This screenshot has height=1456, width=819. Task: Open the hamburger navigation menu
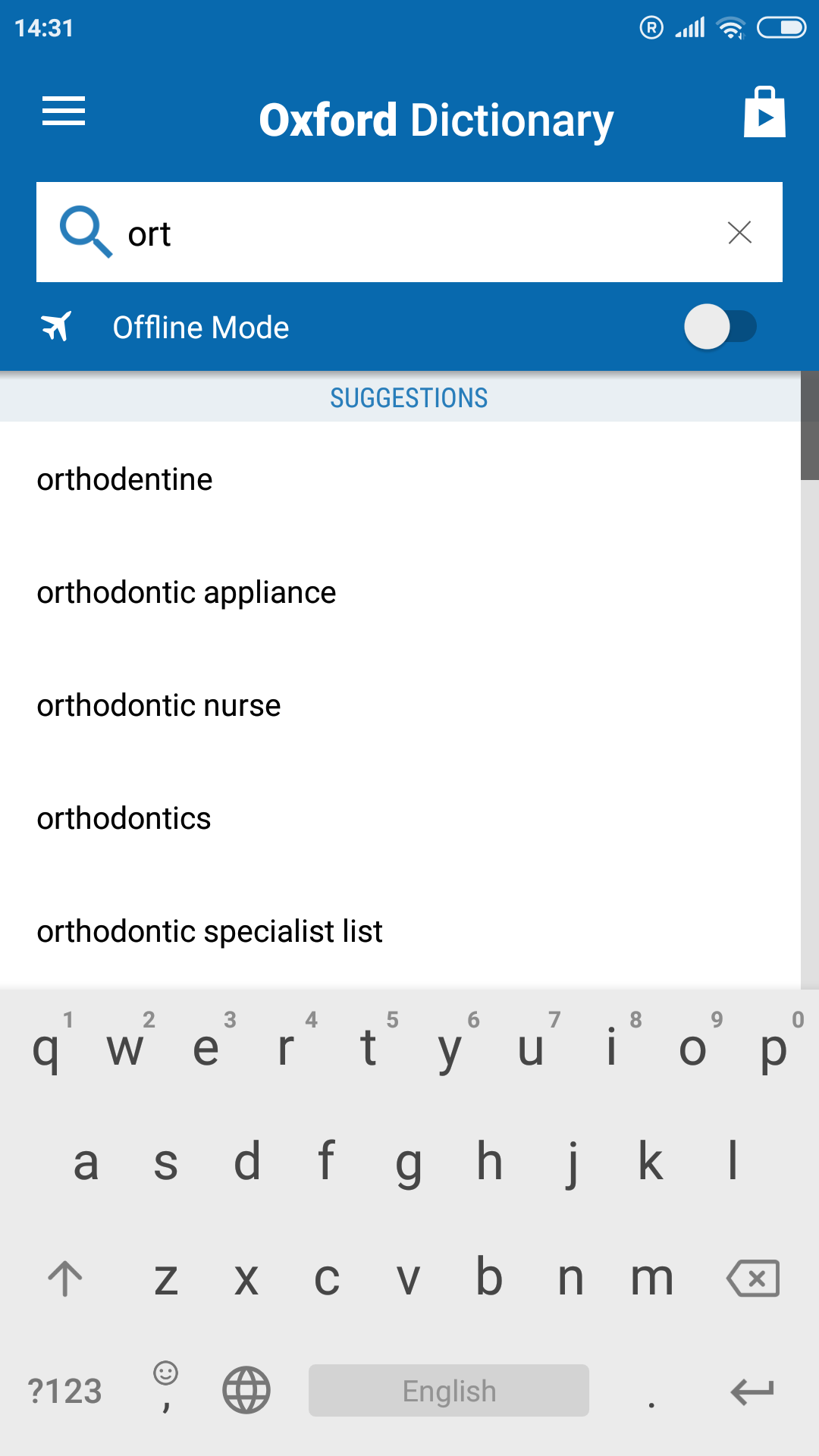(64, 111)
